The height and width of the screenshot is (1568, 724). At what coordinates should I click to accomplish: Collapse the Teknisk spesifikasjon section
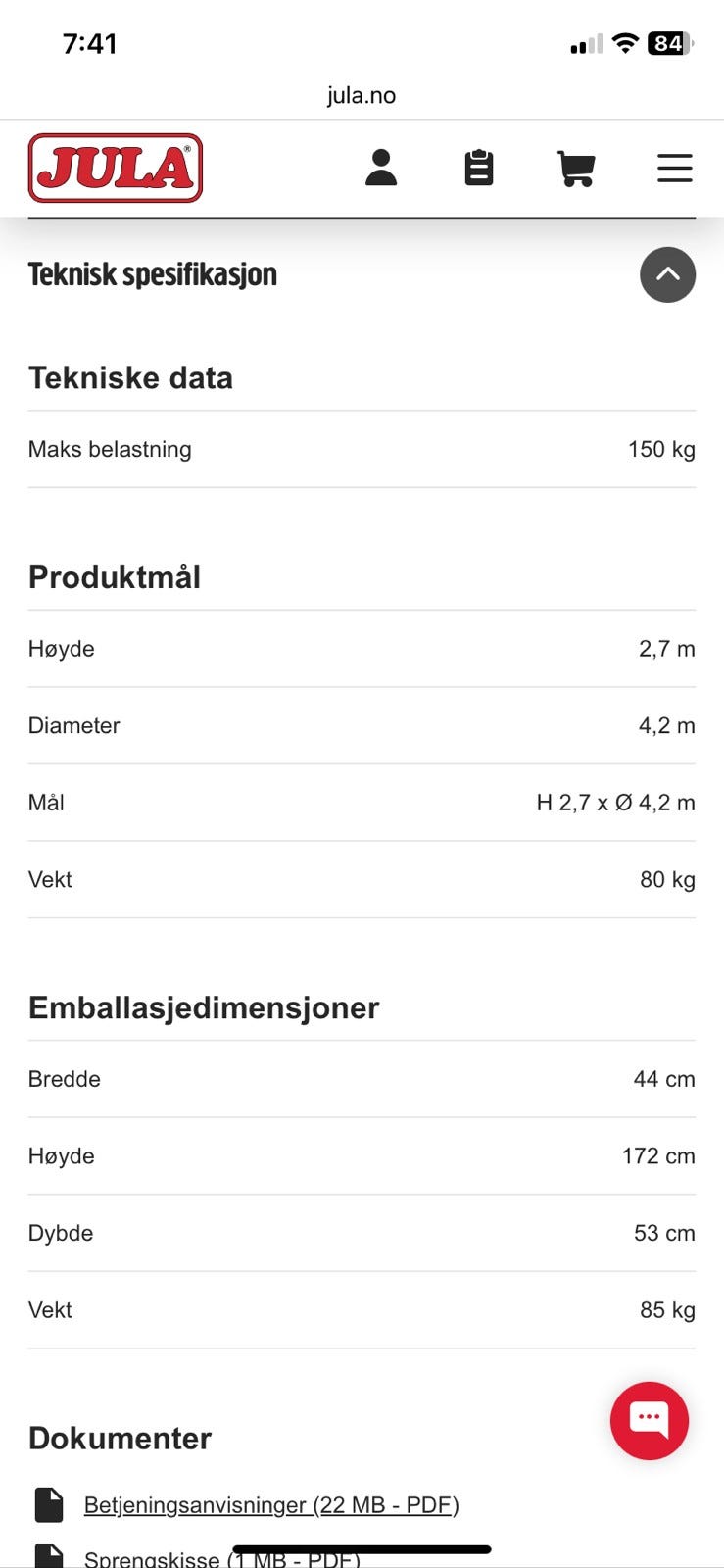(668, 275)
